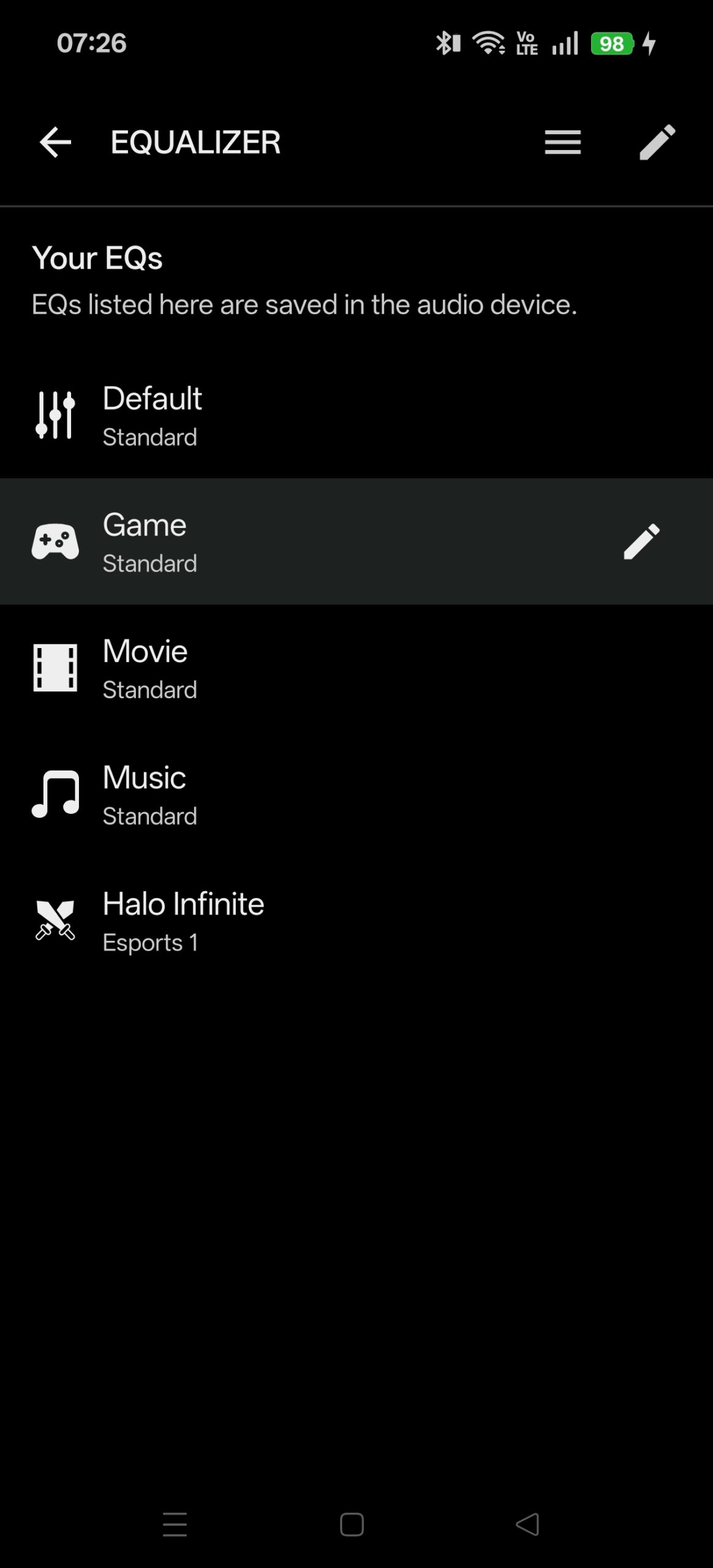
Task: Edit the Game EQ with its pencil icon
Action: tap(641, 541)
